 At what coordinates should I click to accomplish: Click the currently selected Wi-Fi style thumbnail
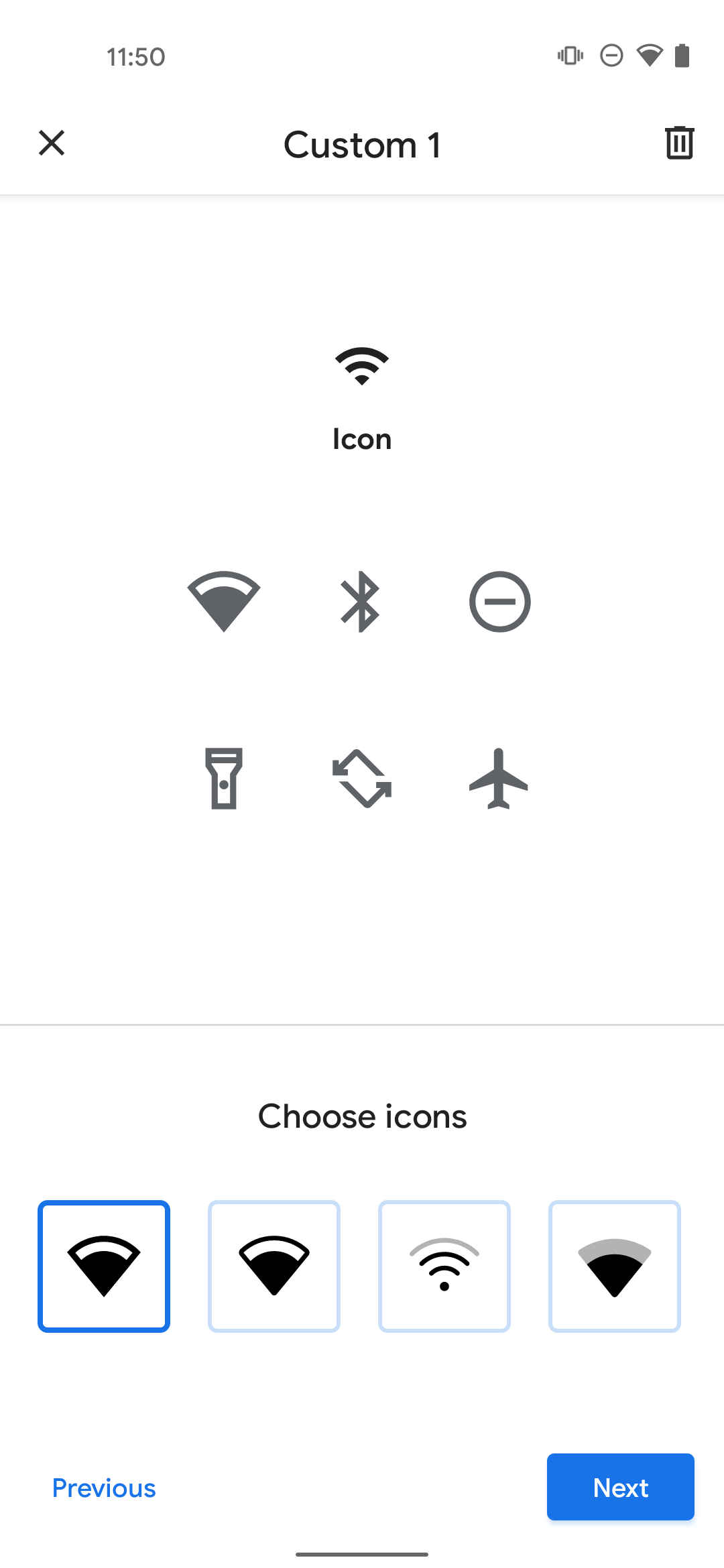point(104,1265)
